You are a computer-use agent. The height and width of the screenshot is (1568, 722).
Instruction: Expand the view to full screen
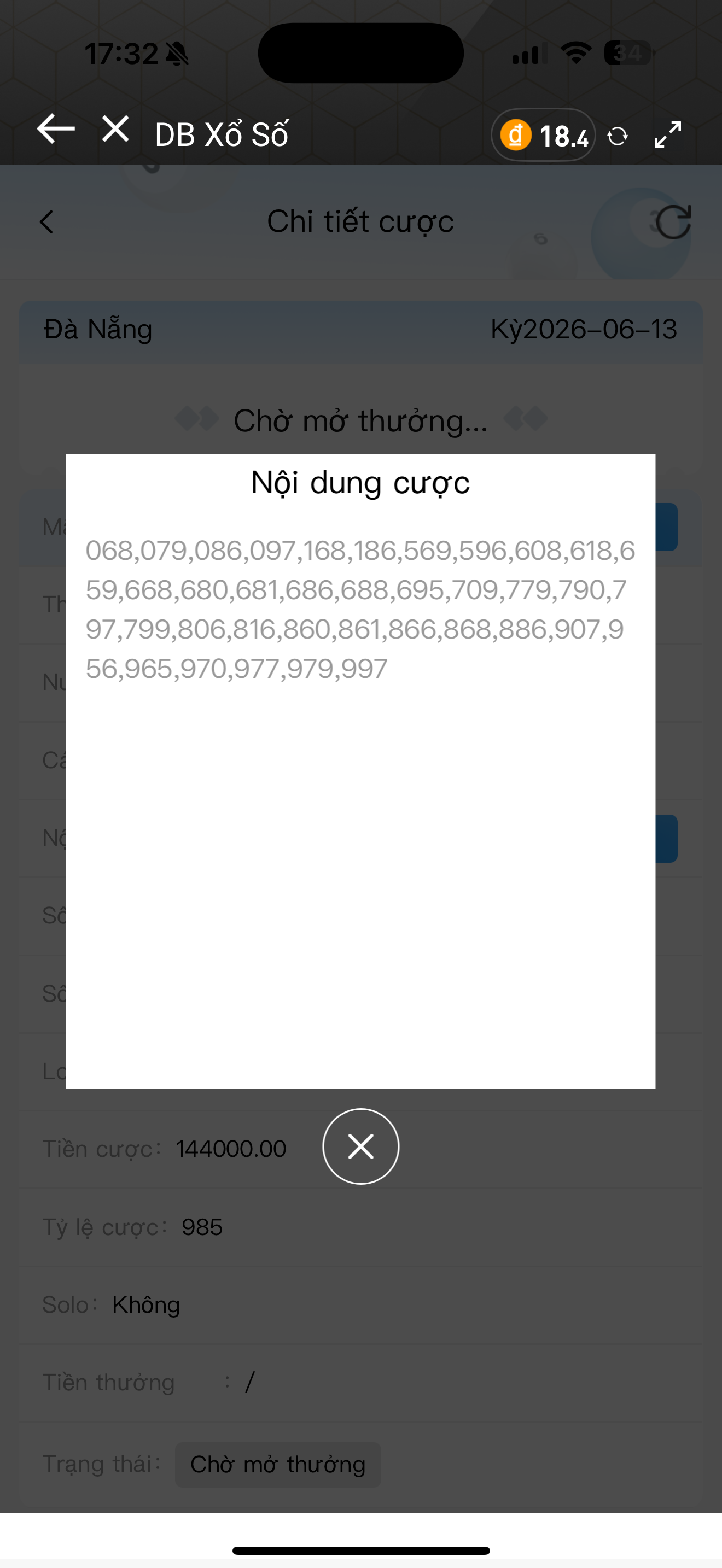click(668, 134)
